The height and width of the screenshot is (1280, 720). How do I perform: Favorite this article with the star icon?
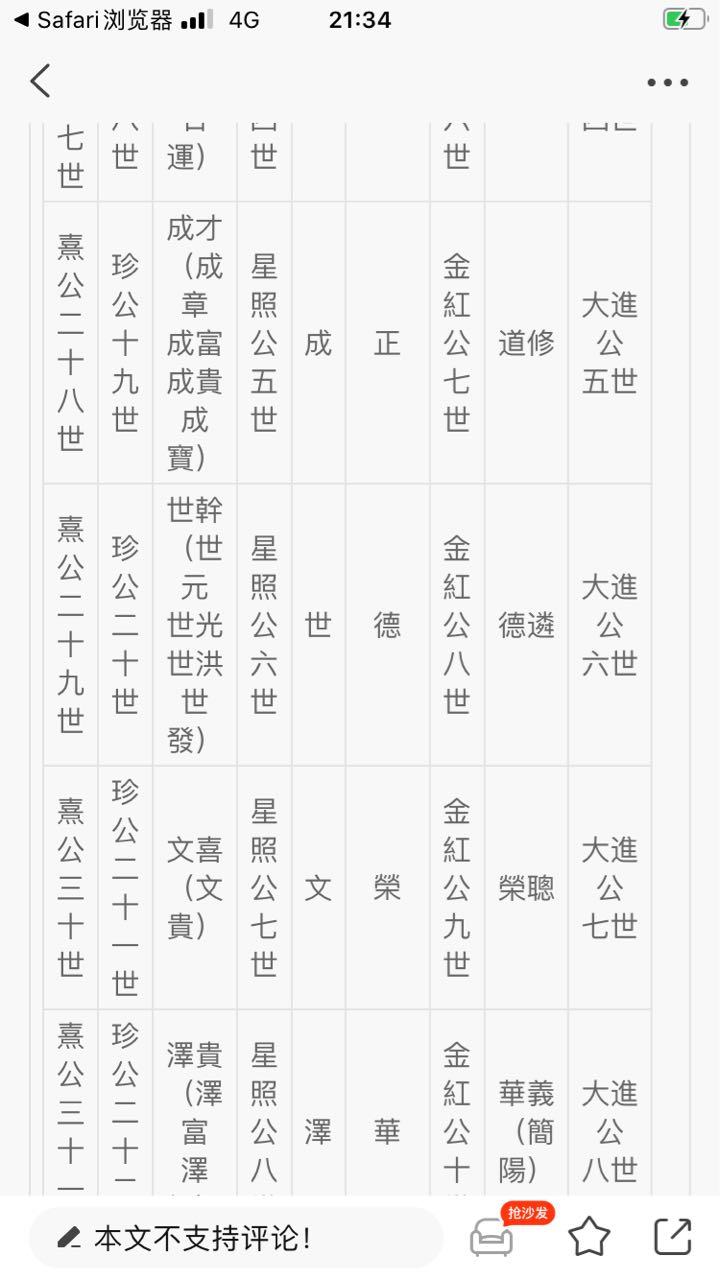[589, 1238]
